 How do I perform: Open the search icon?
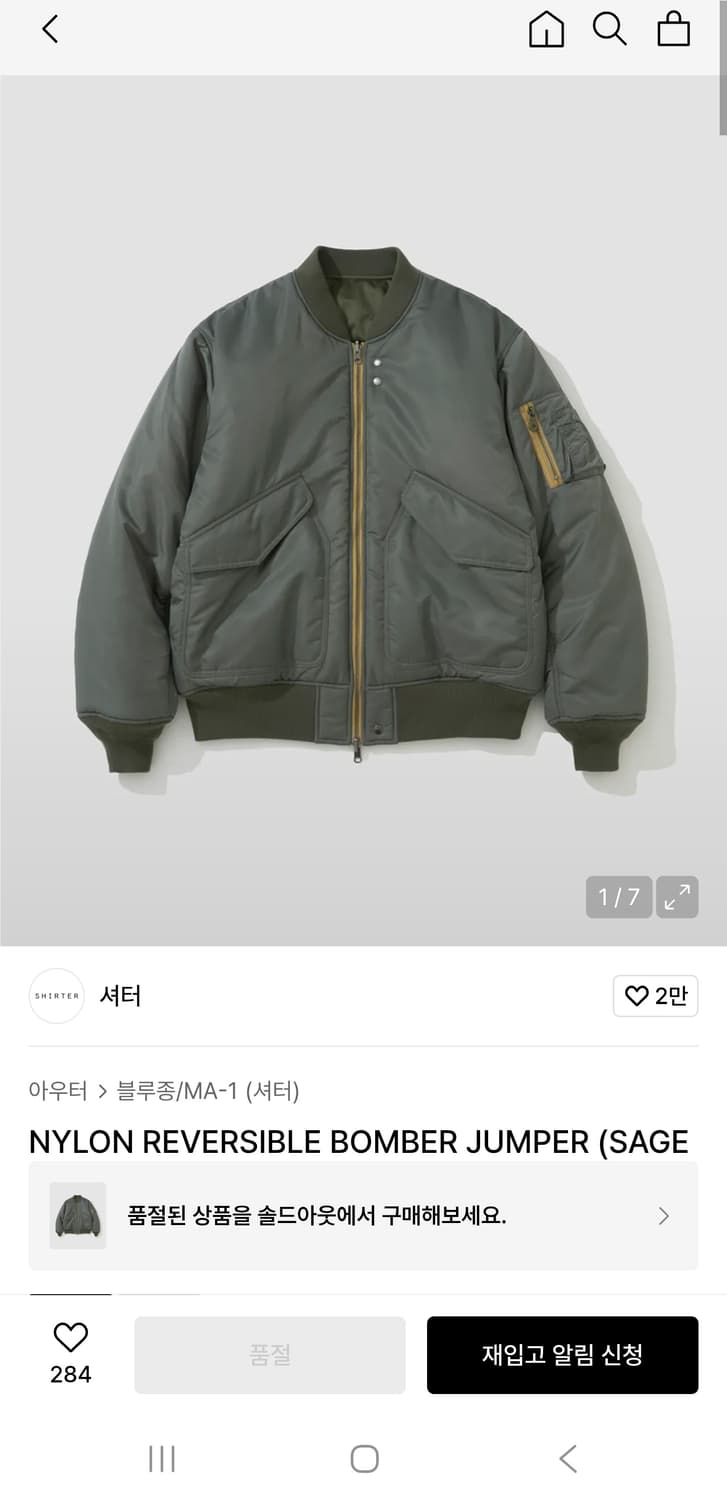click(610, 30)
